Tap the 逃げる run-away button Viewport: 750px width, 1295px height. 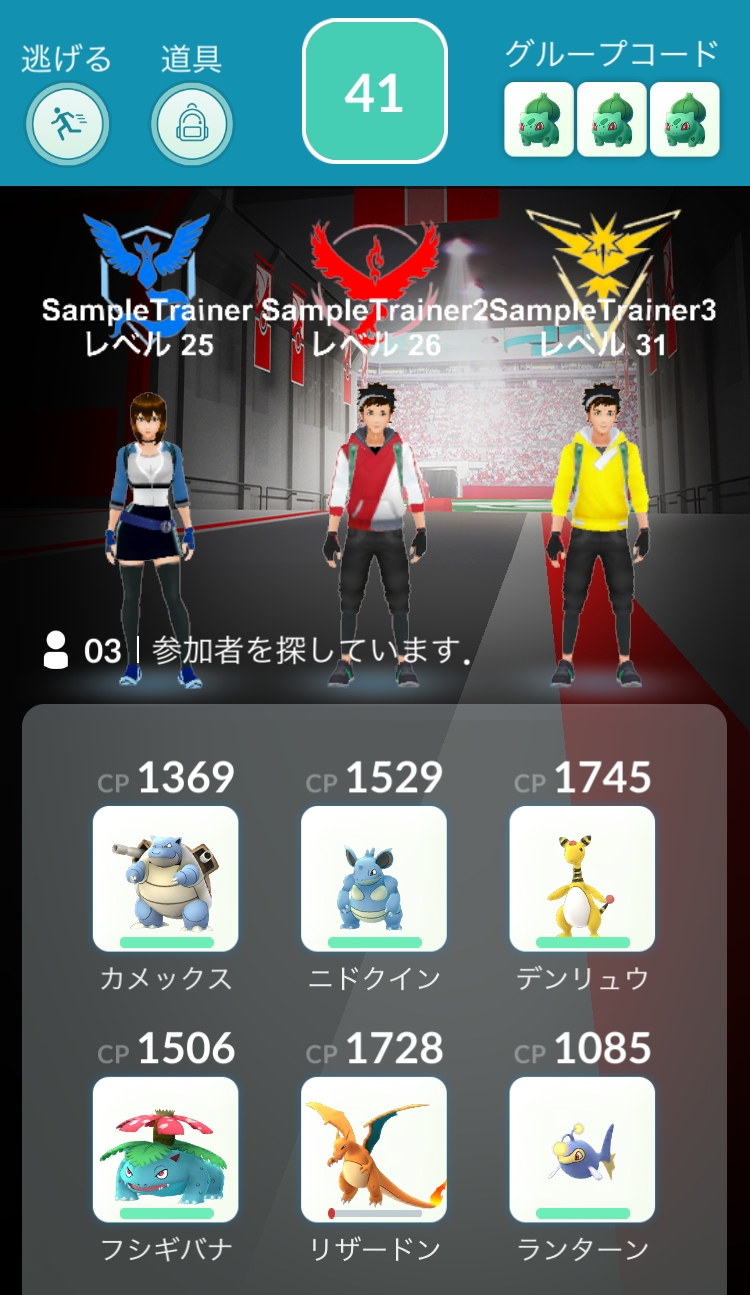tap(67, 124)
